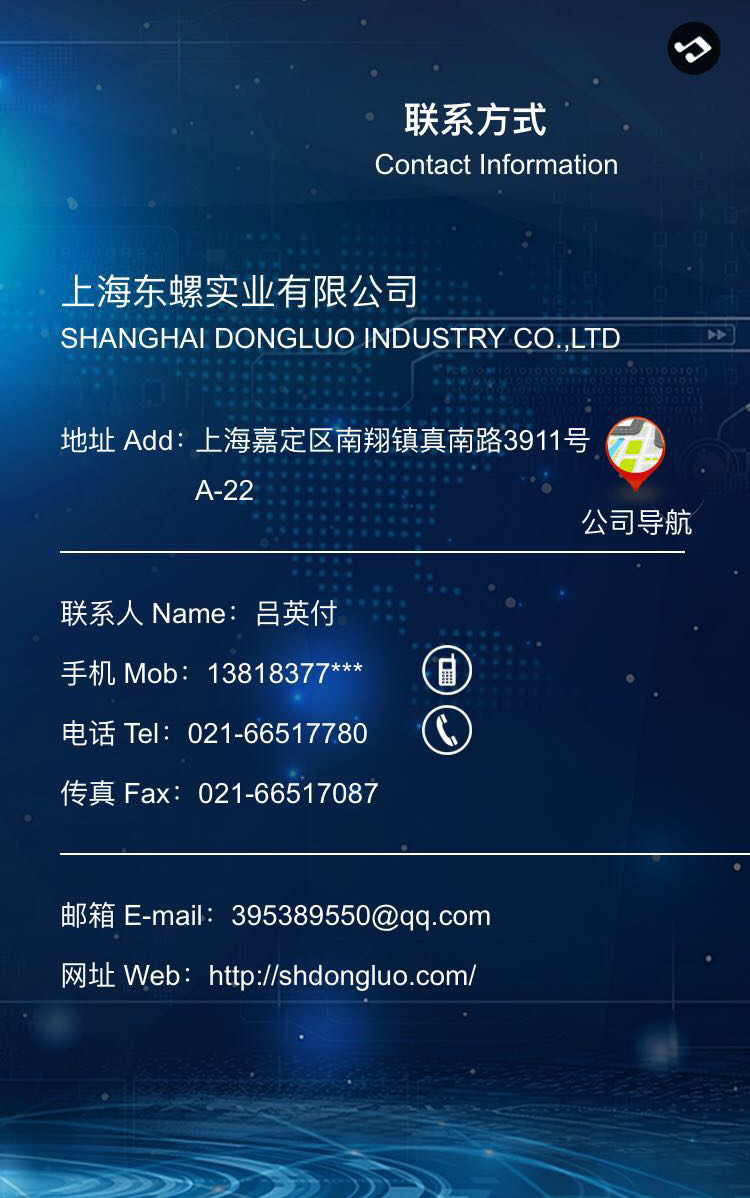Tap the round icon at top right
750x1198 pixels.
[x=693, y=48]
